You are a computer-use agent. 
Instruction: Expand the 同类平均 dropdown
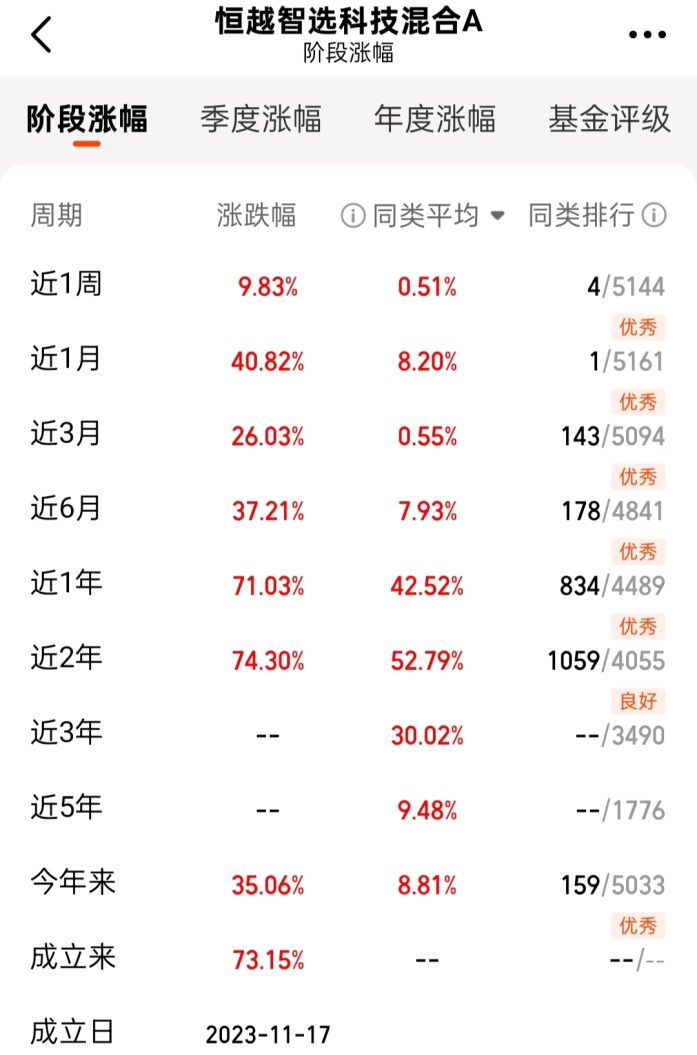pyautogui.click(x=497, y=215)
